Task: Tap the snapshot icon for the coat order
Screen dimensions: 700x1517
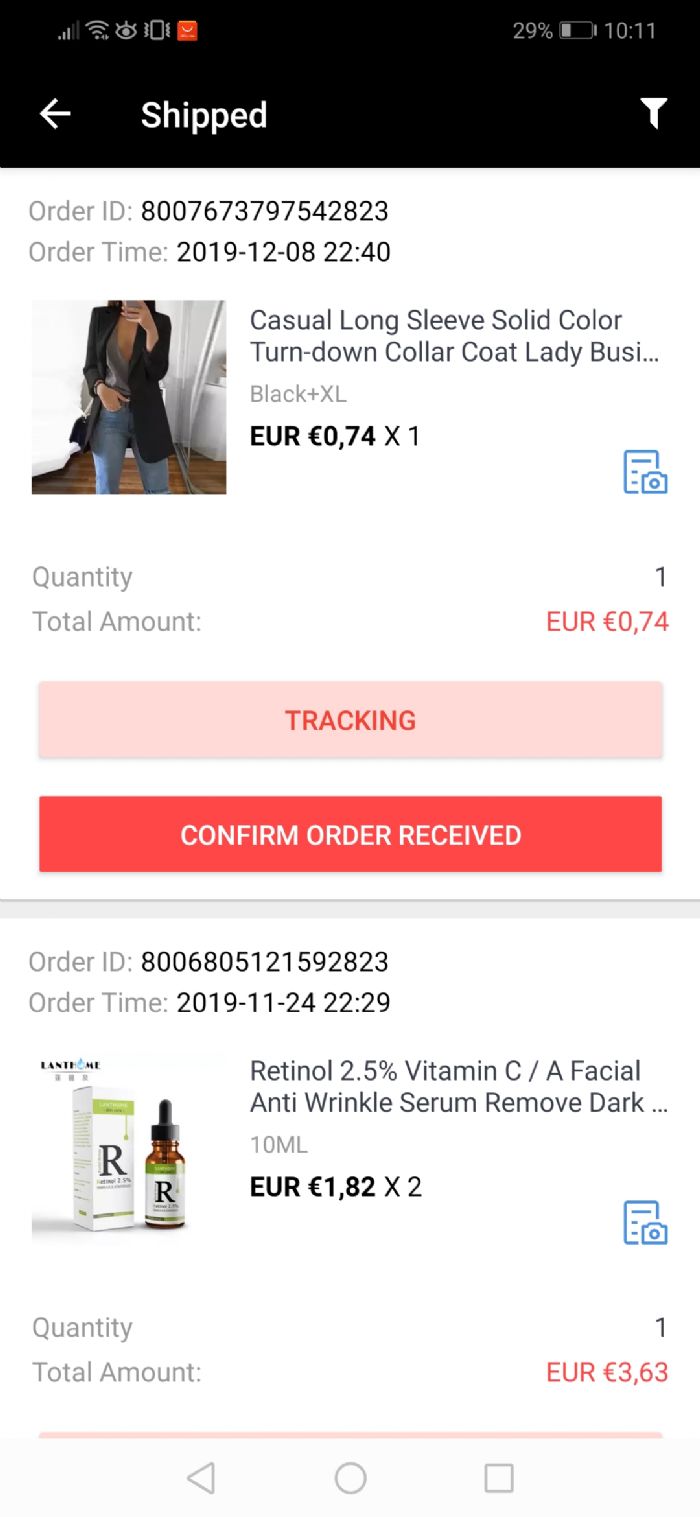Action: (x=645, y=472)
